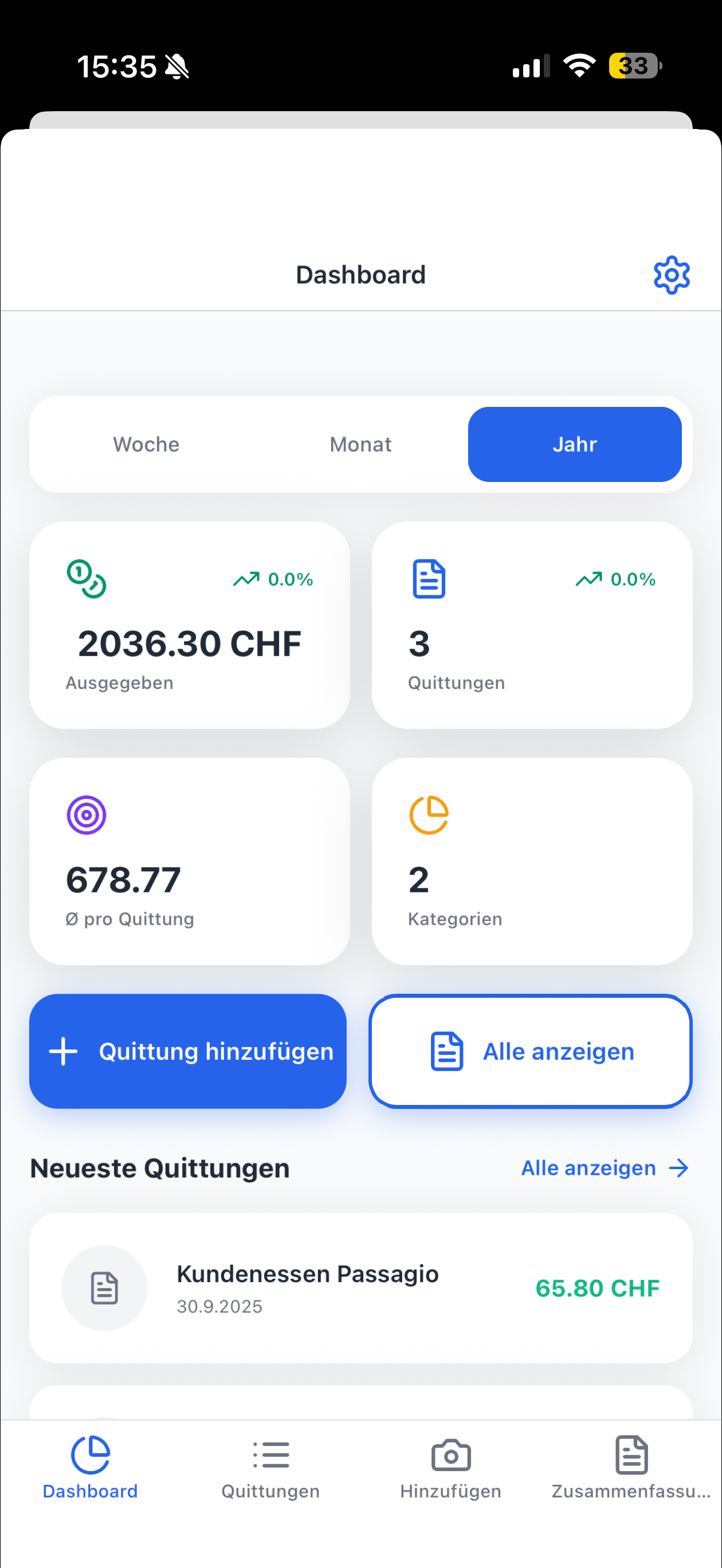Click the green trend arrow showing 0.0%
The width and height of the screenshot is (722, 1568).
[x=245, y=579]
